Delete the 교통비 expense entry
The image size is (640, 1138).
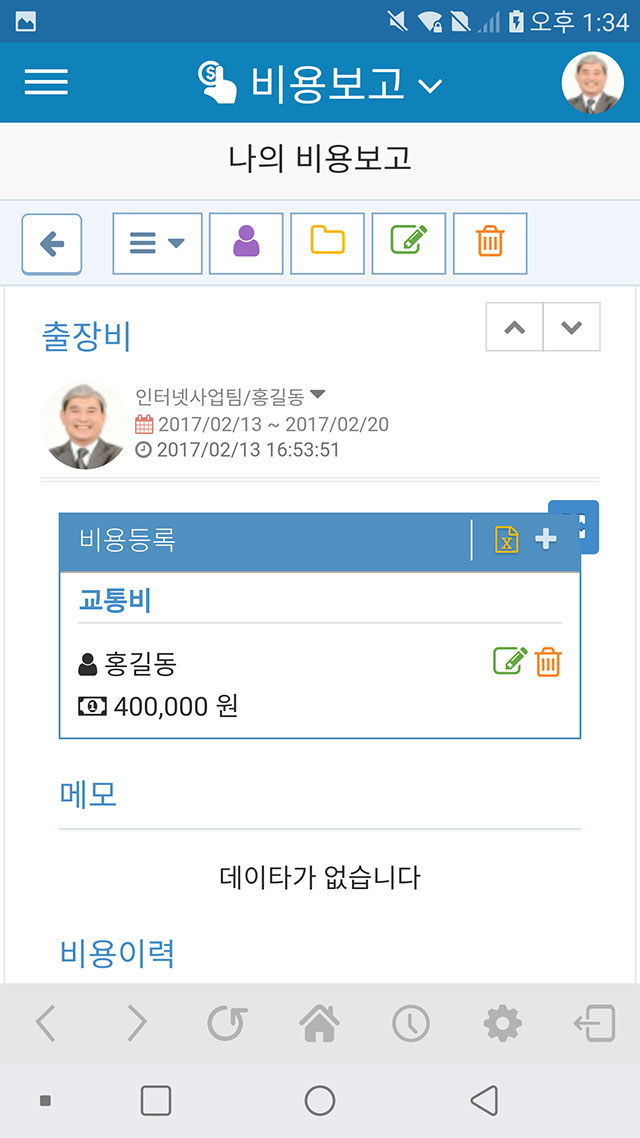548,662
